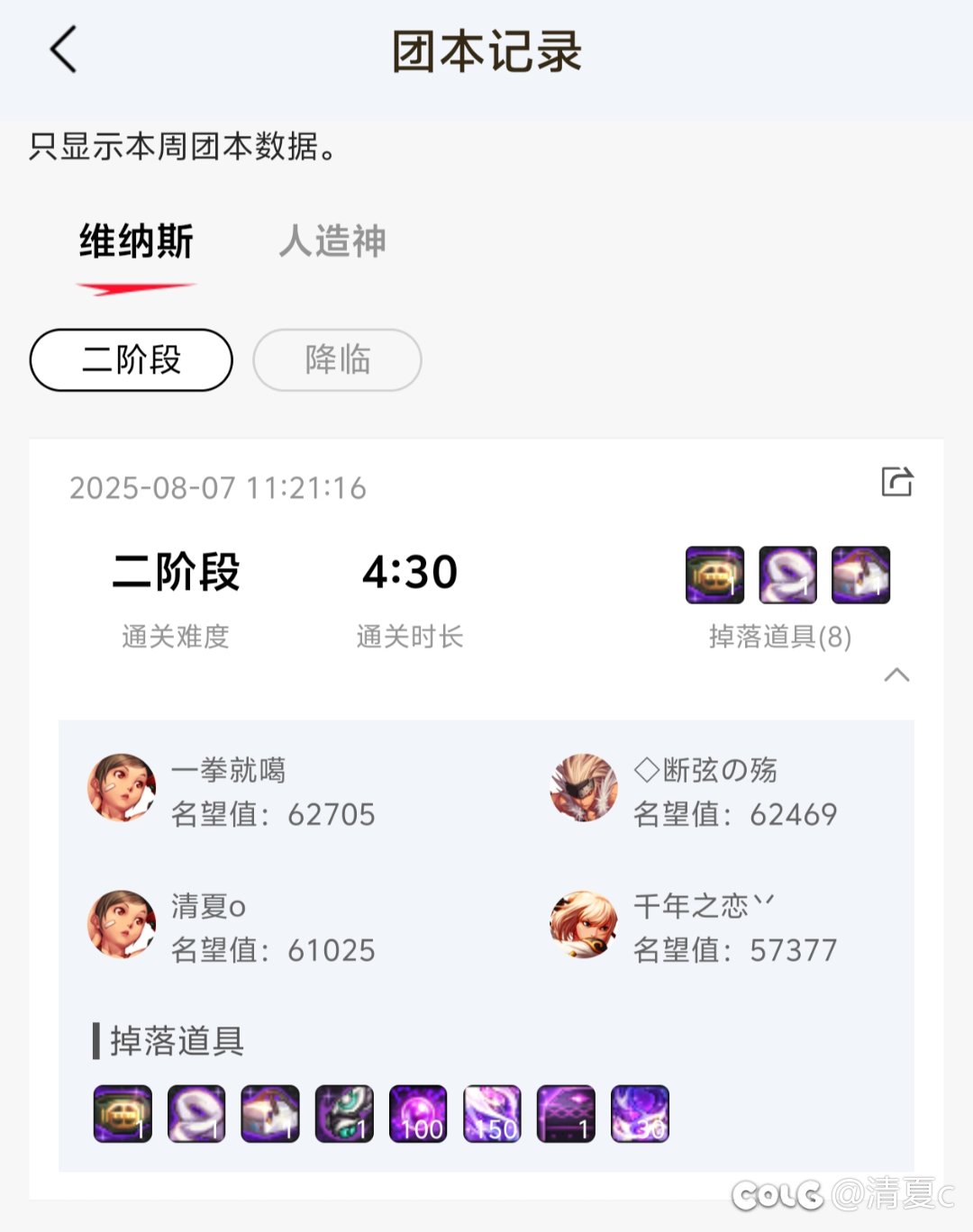This screenshot has width=973, height=1232.
Task: Open player ◇断弦の殇's profile
Action: 584,788
